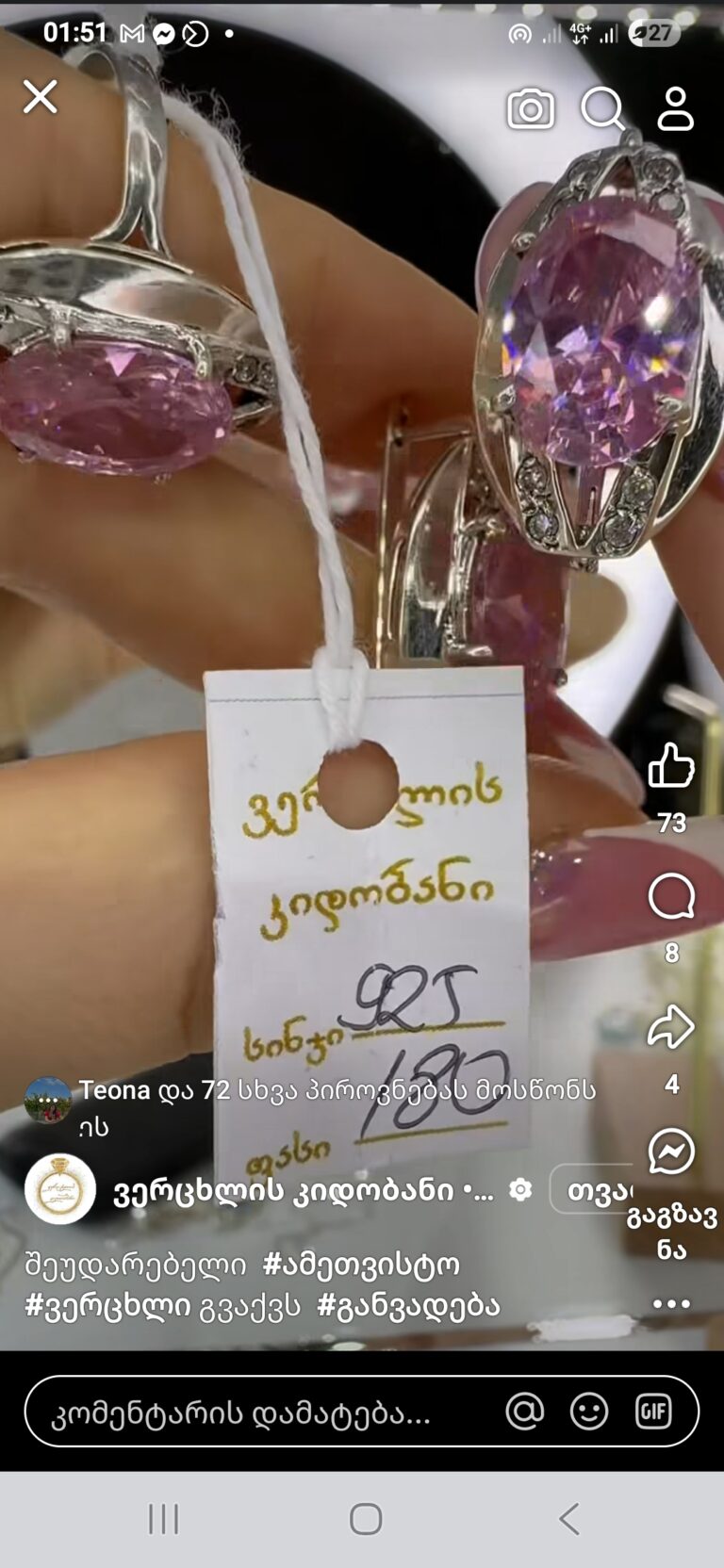Send the video via Messenger

point(671,1151)
